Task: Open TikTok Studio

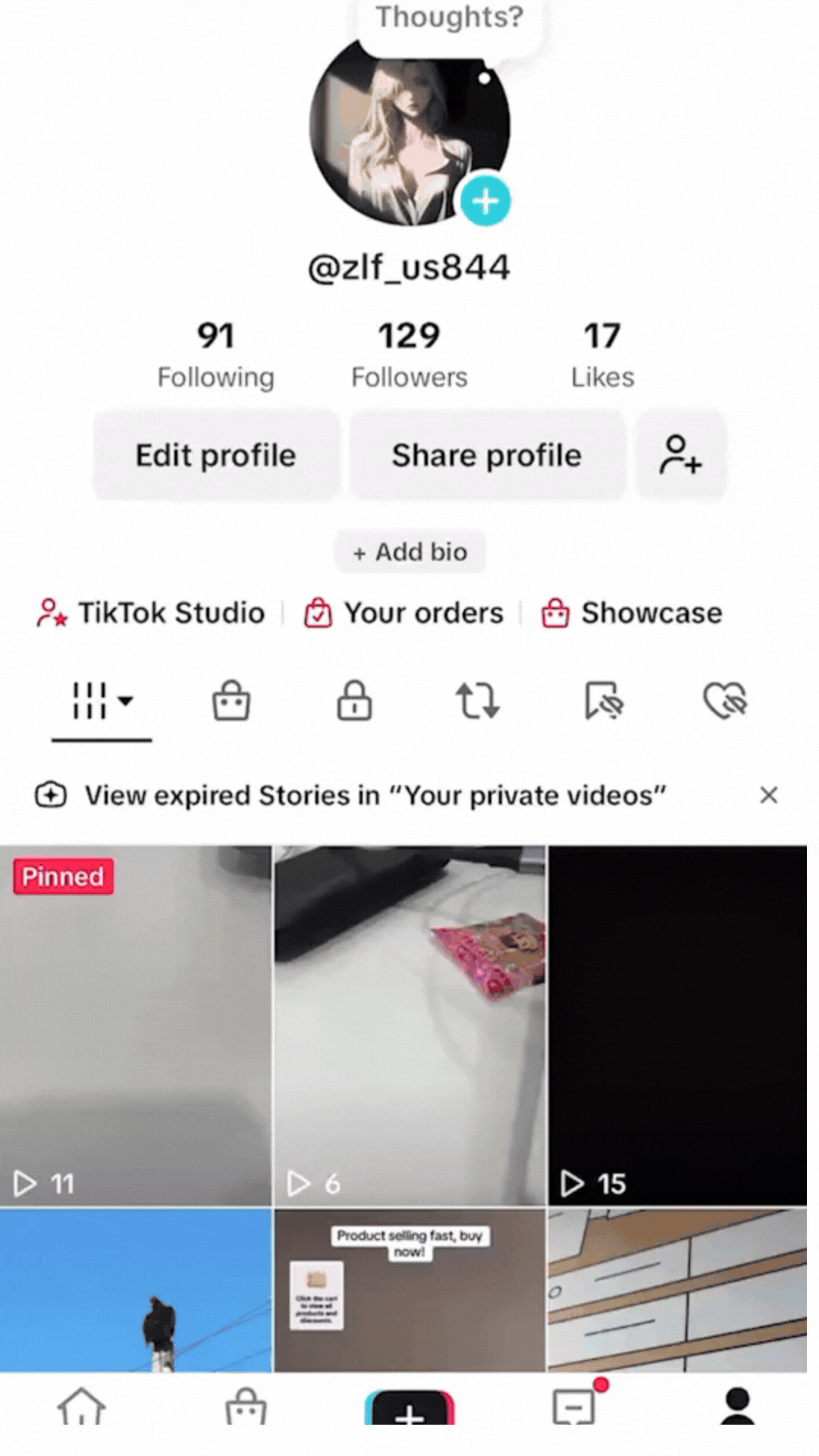Action: [152, 613]
